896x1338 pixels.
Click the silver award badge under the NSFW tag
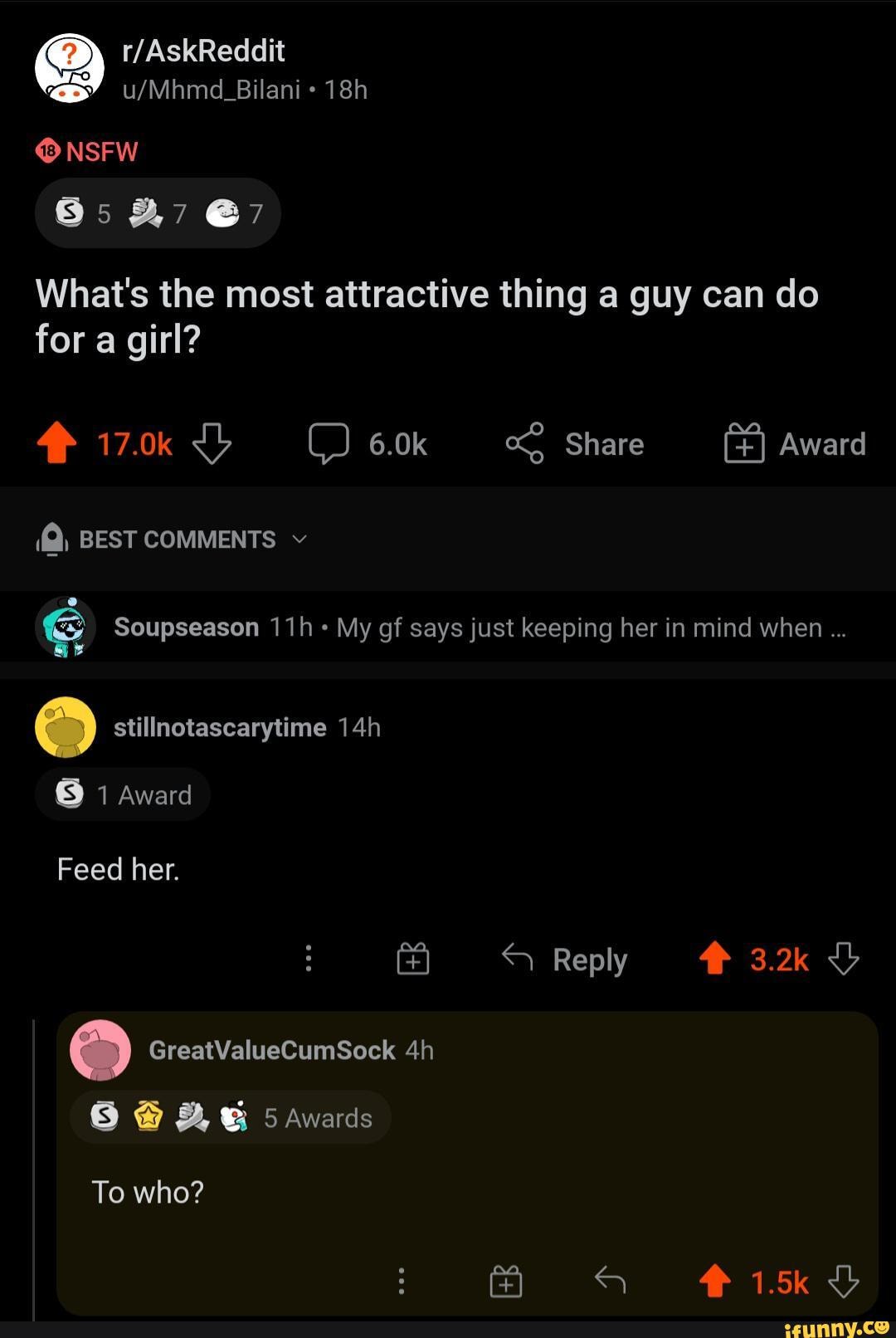68,212
